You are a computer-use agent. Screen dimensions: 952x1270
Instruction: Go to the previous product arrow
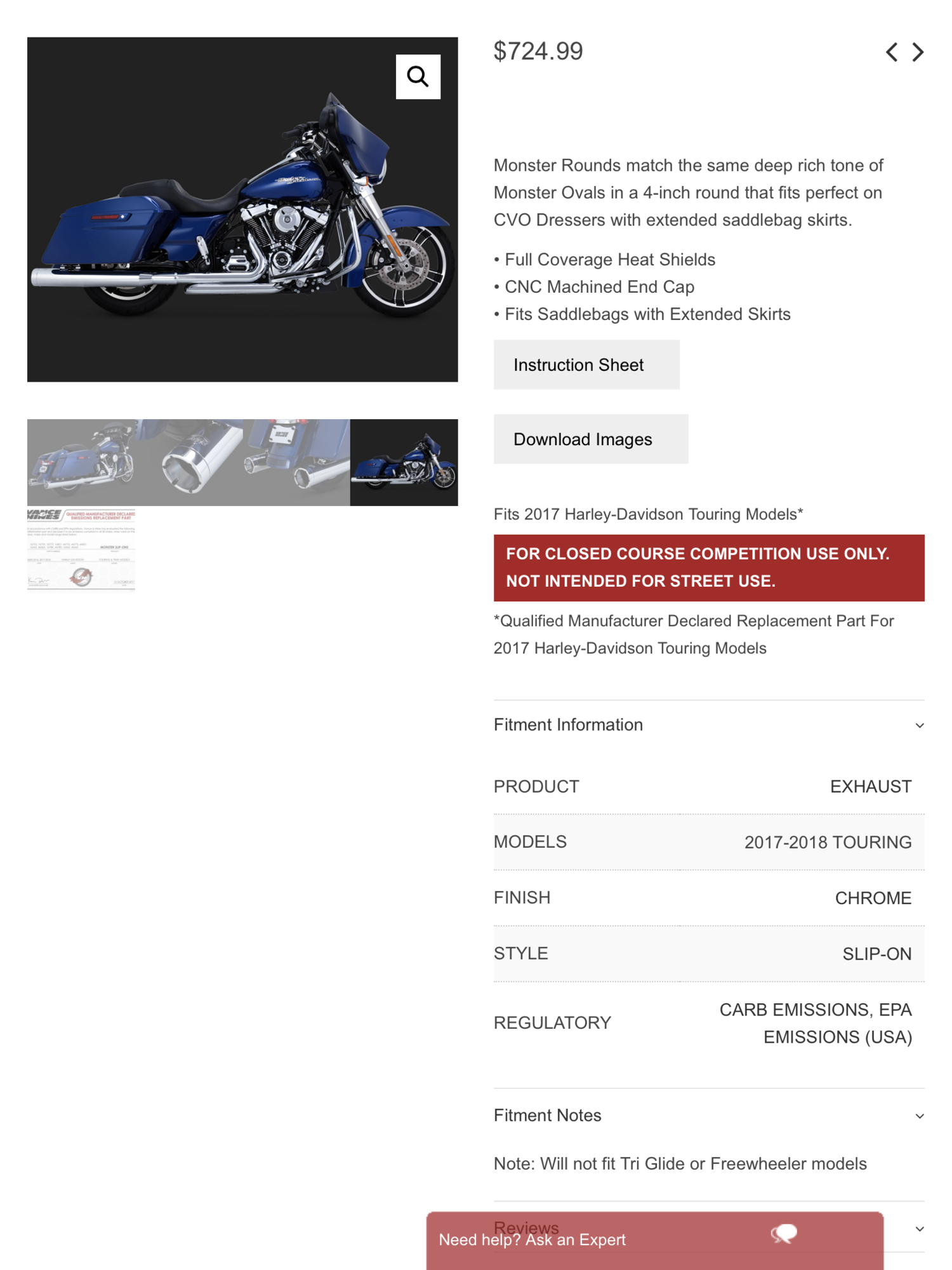click(892, 52)
